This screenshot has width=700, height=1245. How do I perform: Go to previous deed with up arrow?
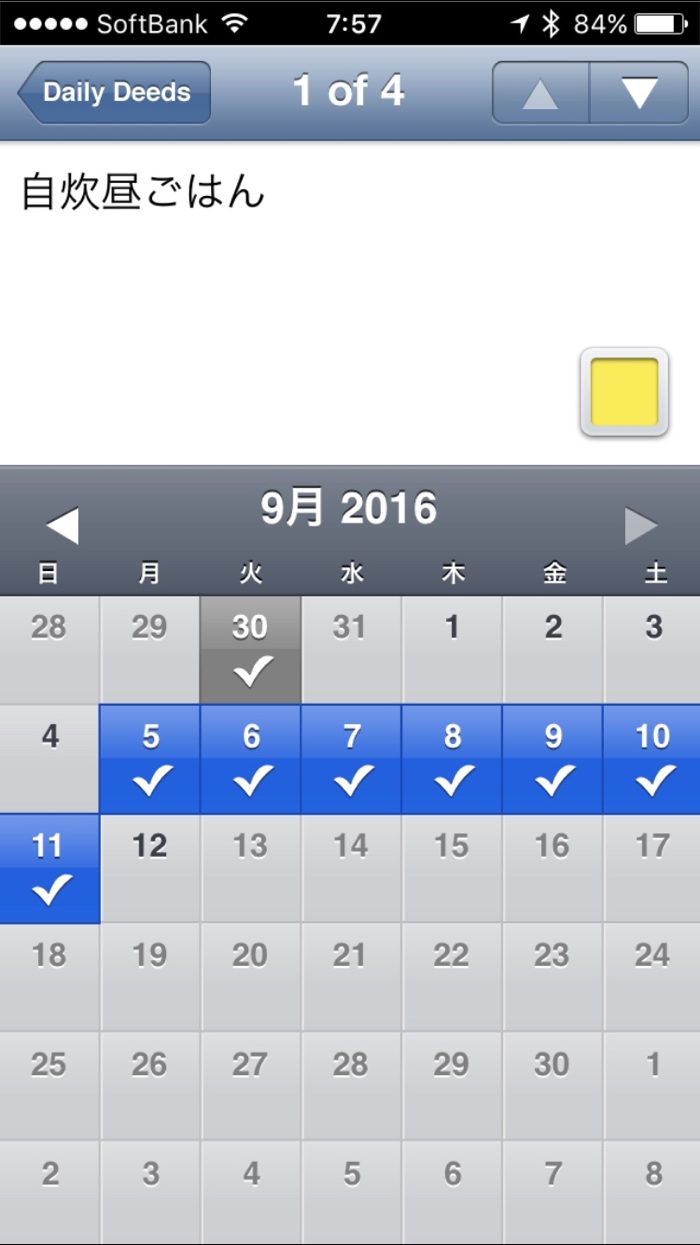[x=540, y=93]
